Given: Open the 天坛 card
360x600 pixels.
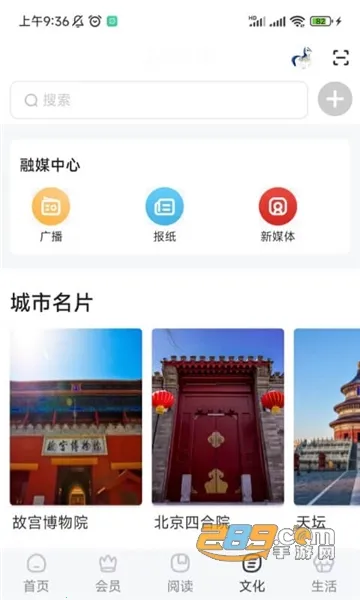Looking at the screenshot, I should 327,430.
